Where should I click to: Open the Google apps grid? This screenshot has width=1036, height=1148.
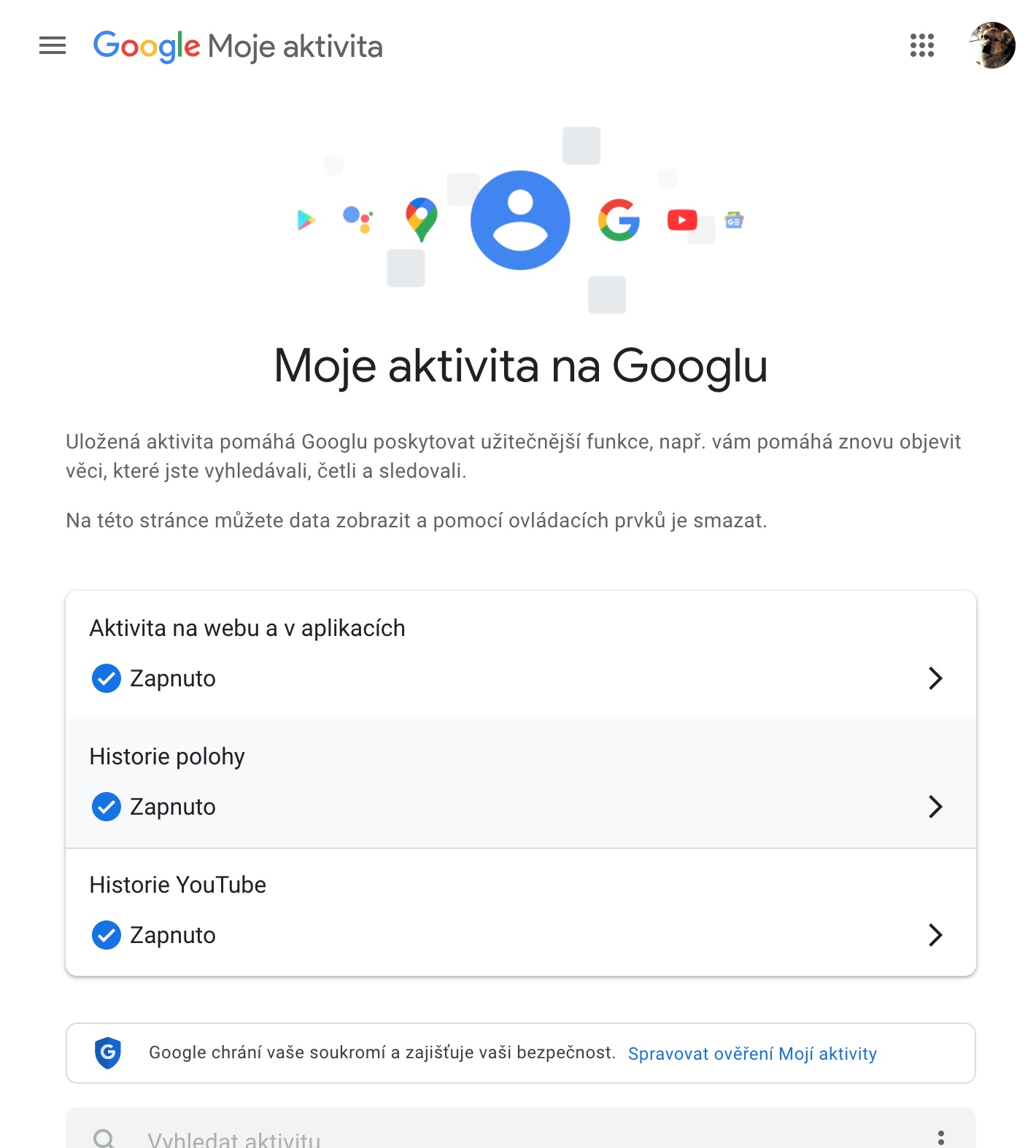point(922,45)
